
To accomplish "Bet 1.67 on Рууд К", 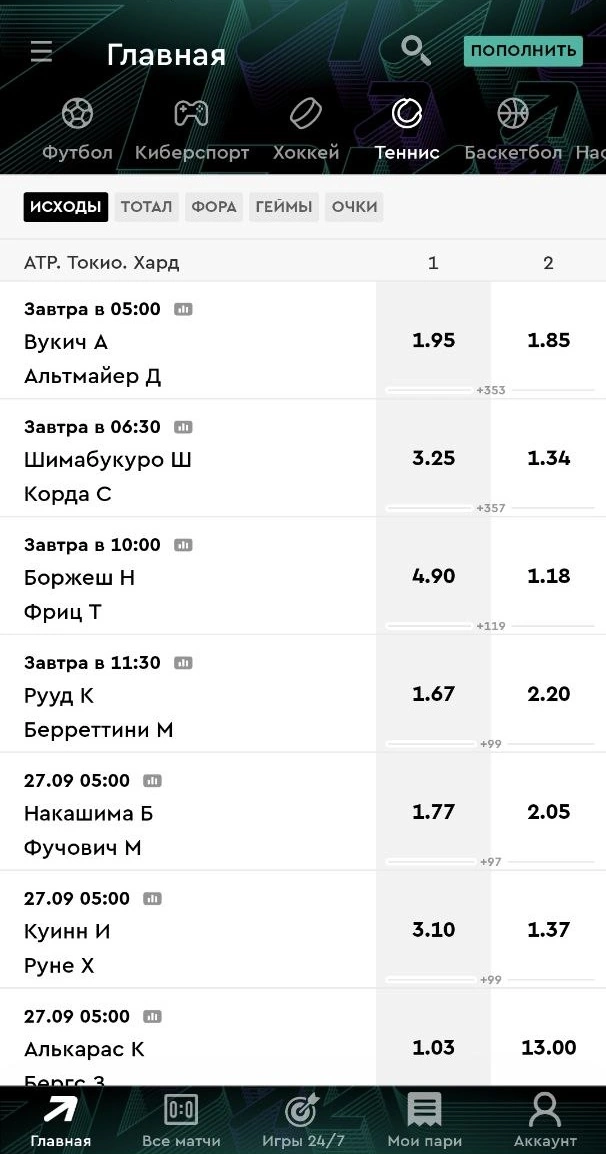I will pyautogui.click(x=433, y=694).
